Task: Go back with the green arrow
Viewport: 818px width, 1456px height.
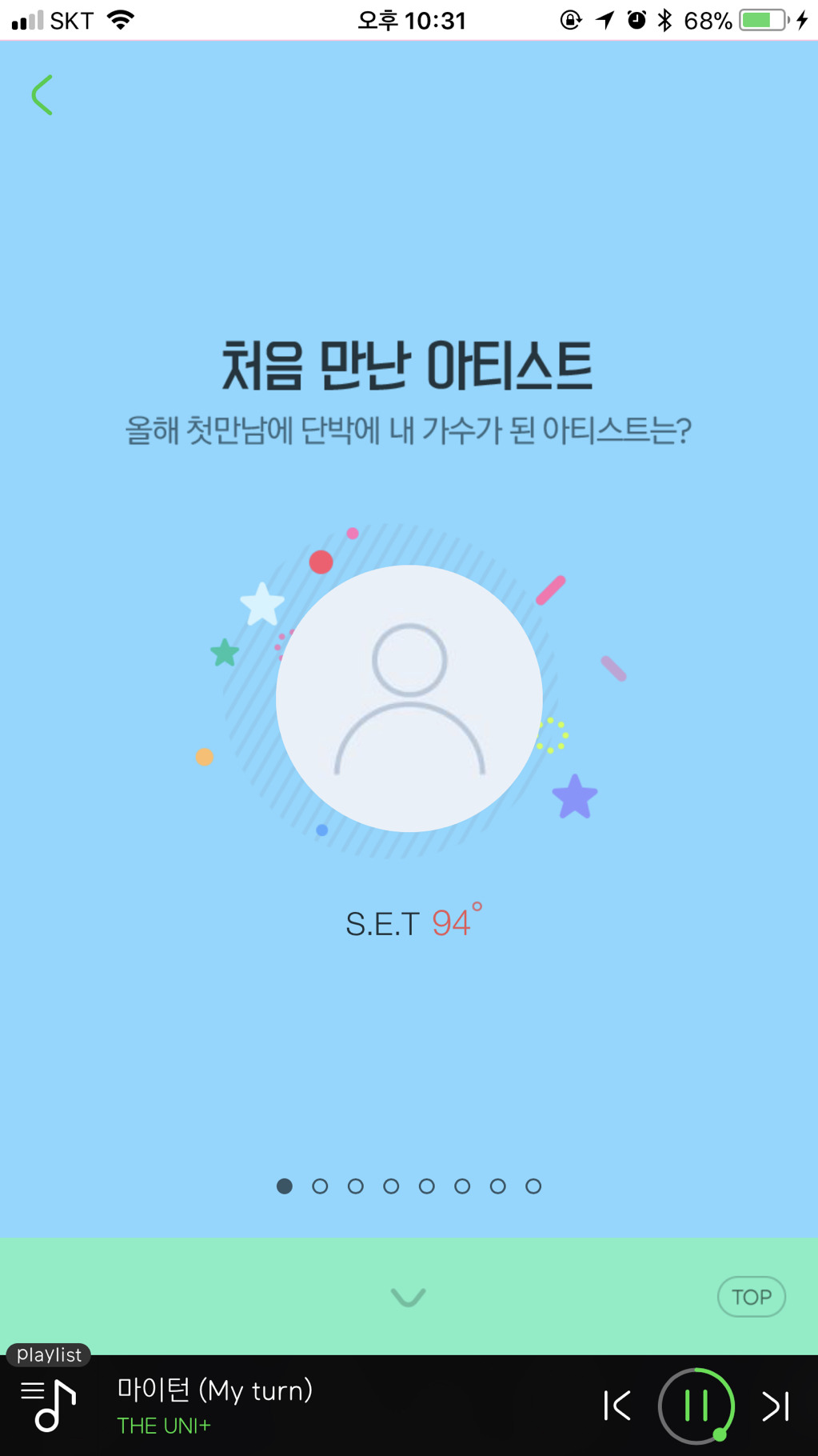Action: click(x=42, y=95)
